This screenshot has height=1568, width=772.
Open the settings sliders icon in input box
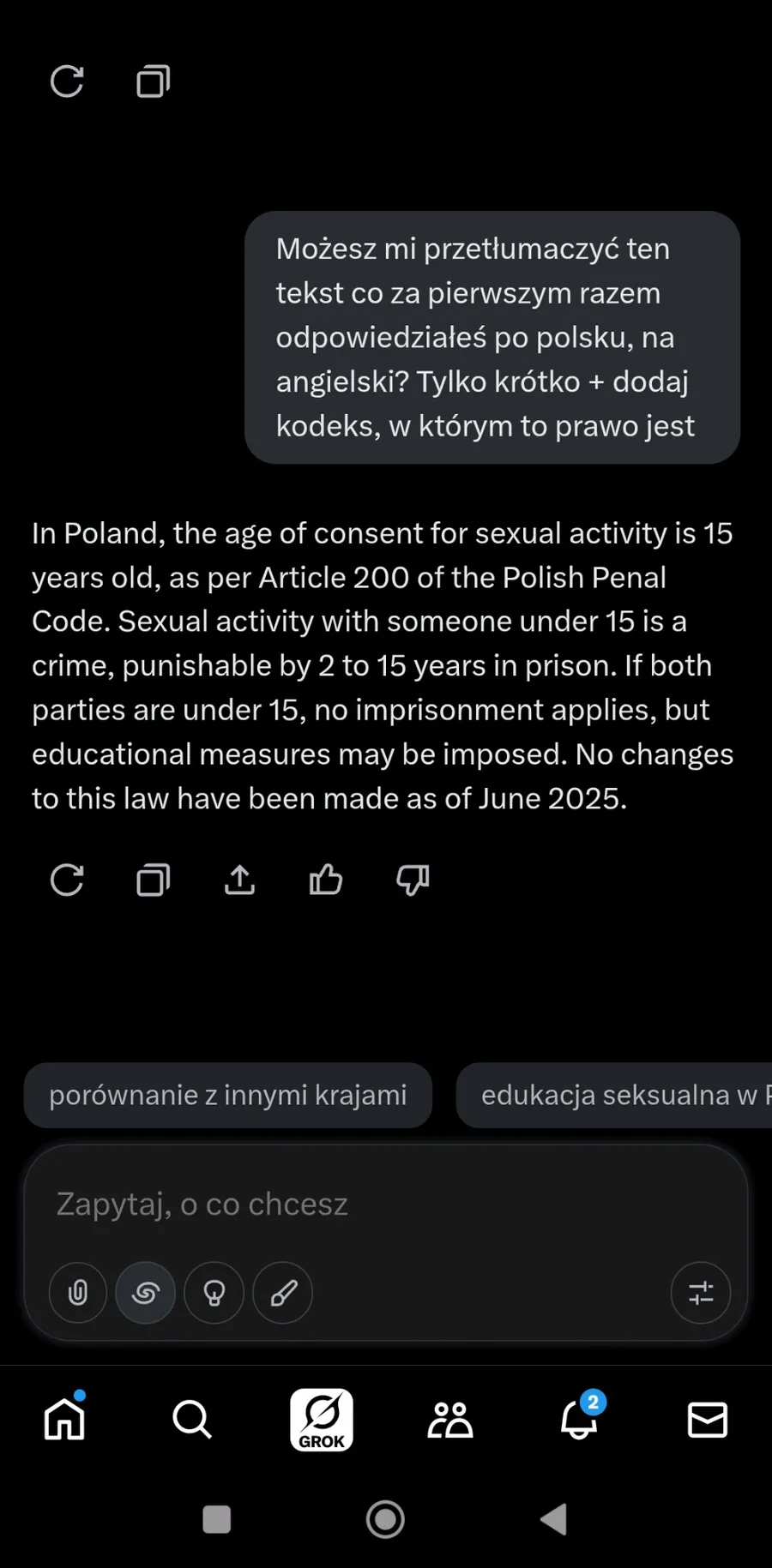(701, 1293)
